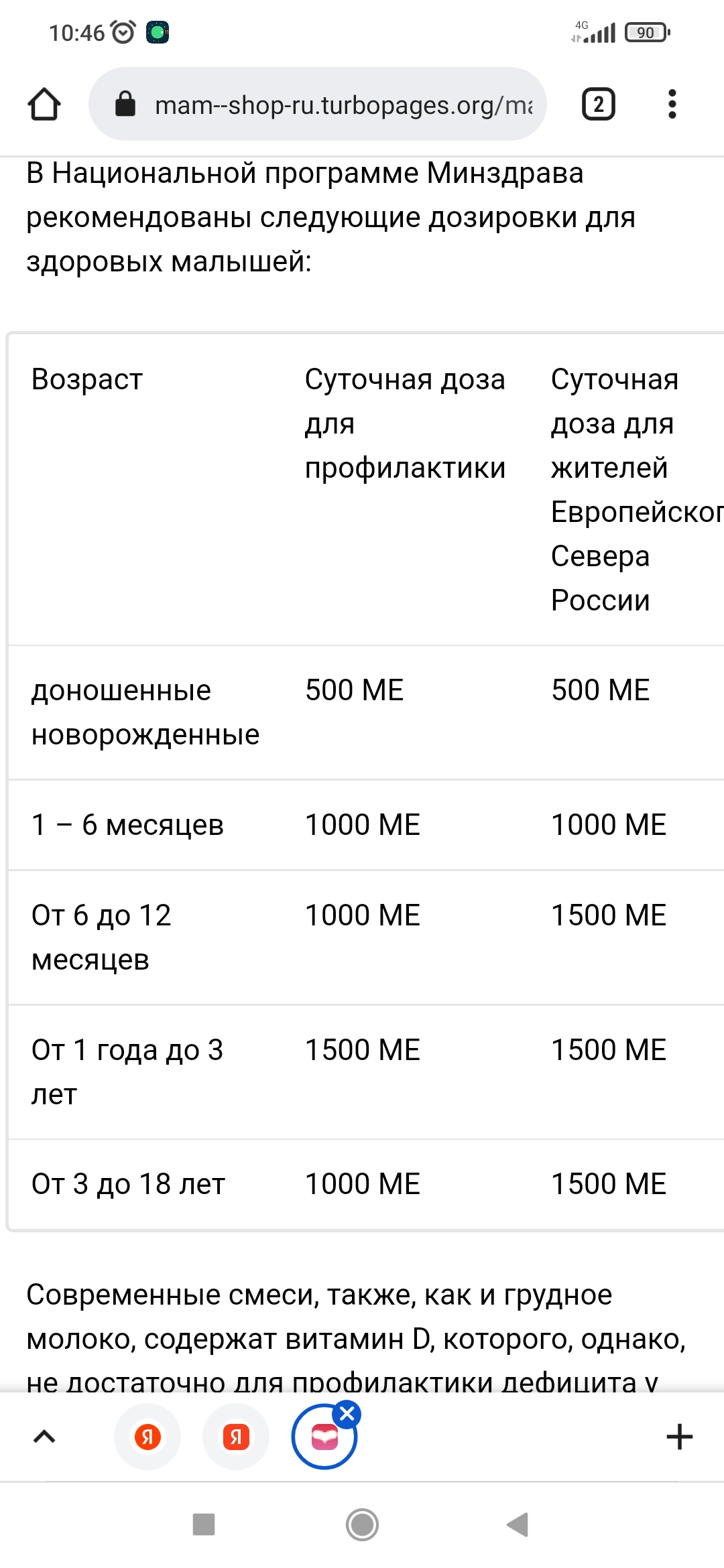724x1568 pixels.
Task: Tap the URL address bar
Action: click(317, 105)
